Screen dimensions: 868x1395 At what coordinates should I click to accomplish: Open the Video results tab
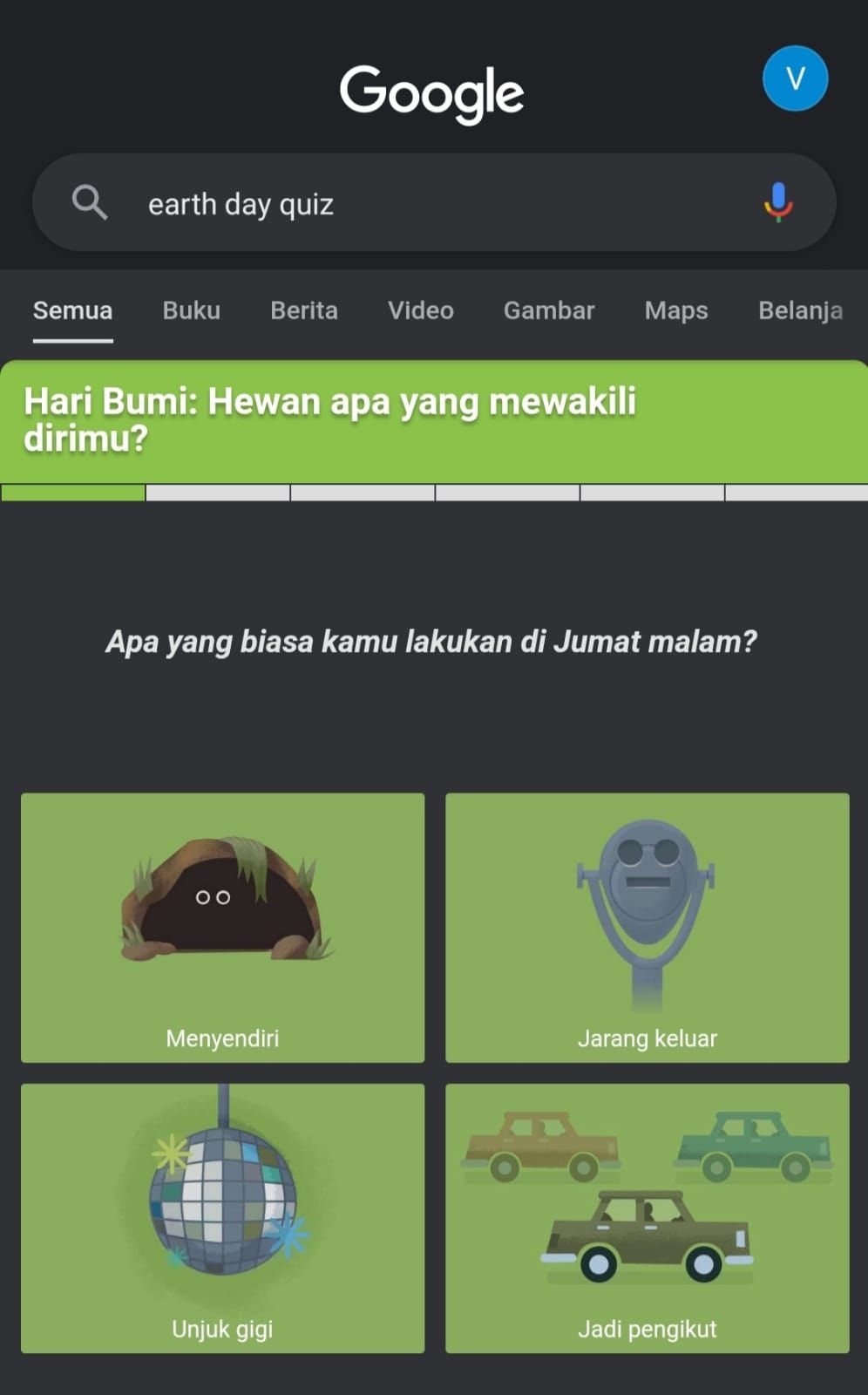point(421,310)
